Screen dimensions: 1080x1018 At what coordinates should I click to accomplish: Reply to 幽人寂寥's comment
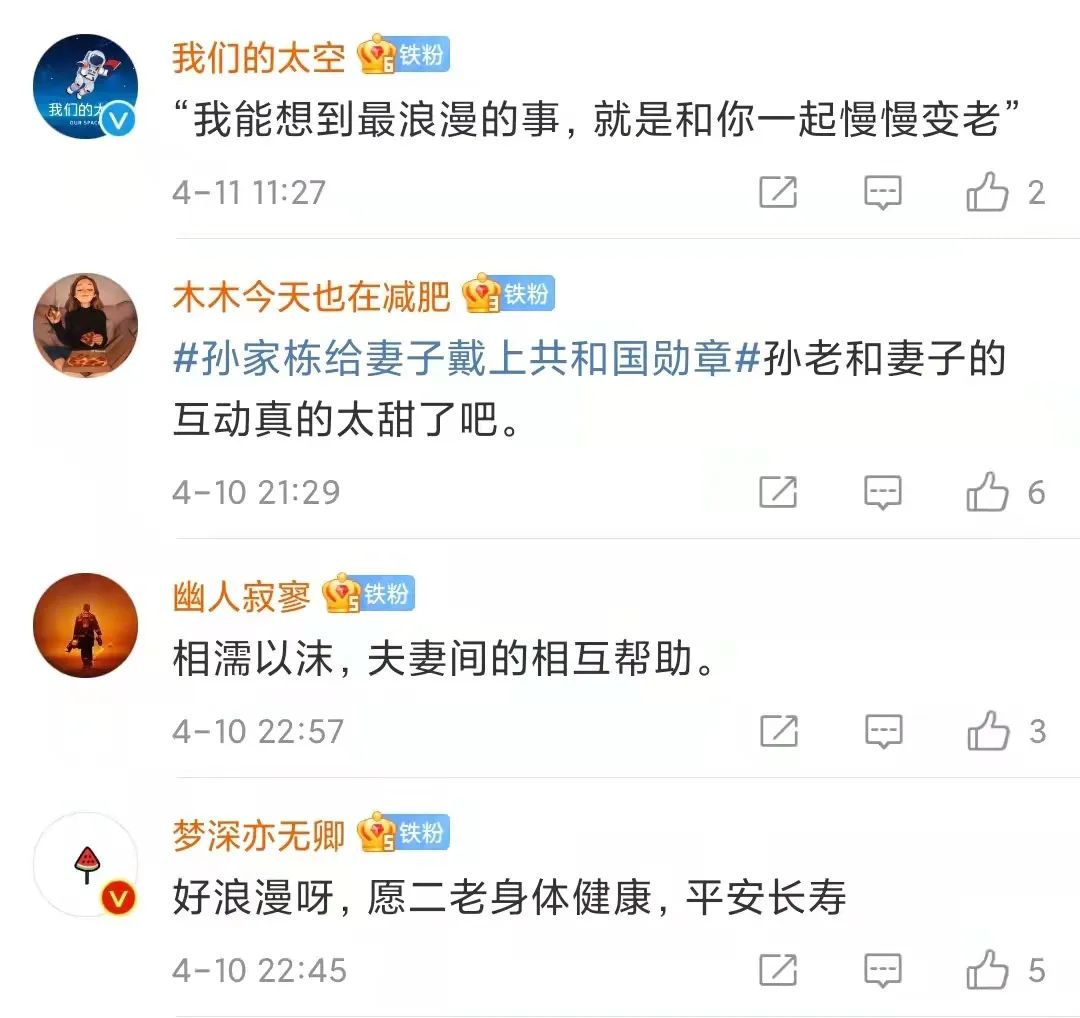[882, 731]
